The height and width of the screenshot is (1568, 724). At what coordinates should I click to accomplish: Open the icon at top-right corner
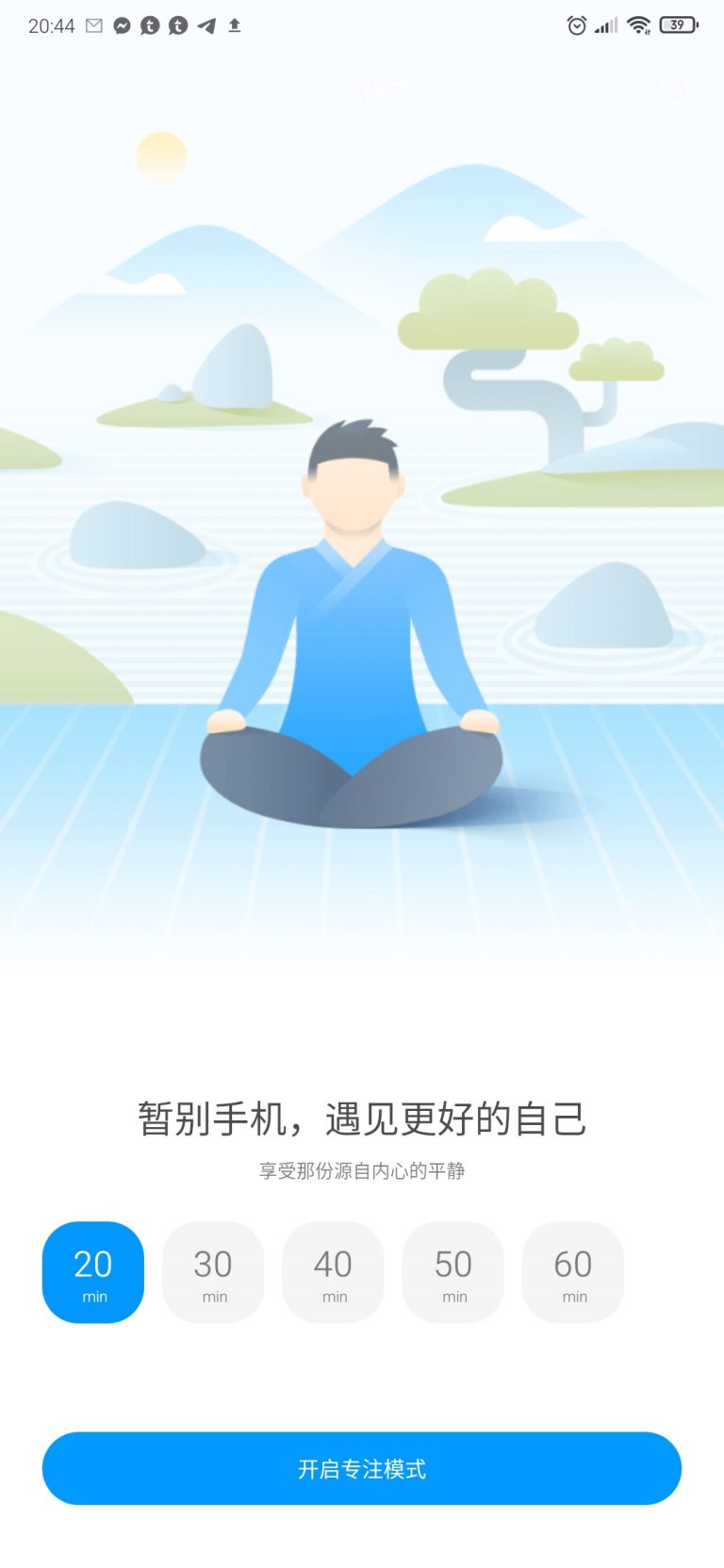pyautogui.click(x=674, y=90)
